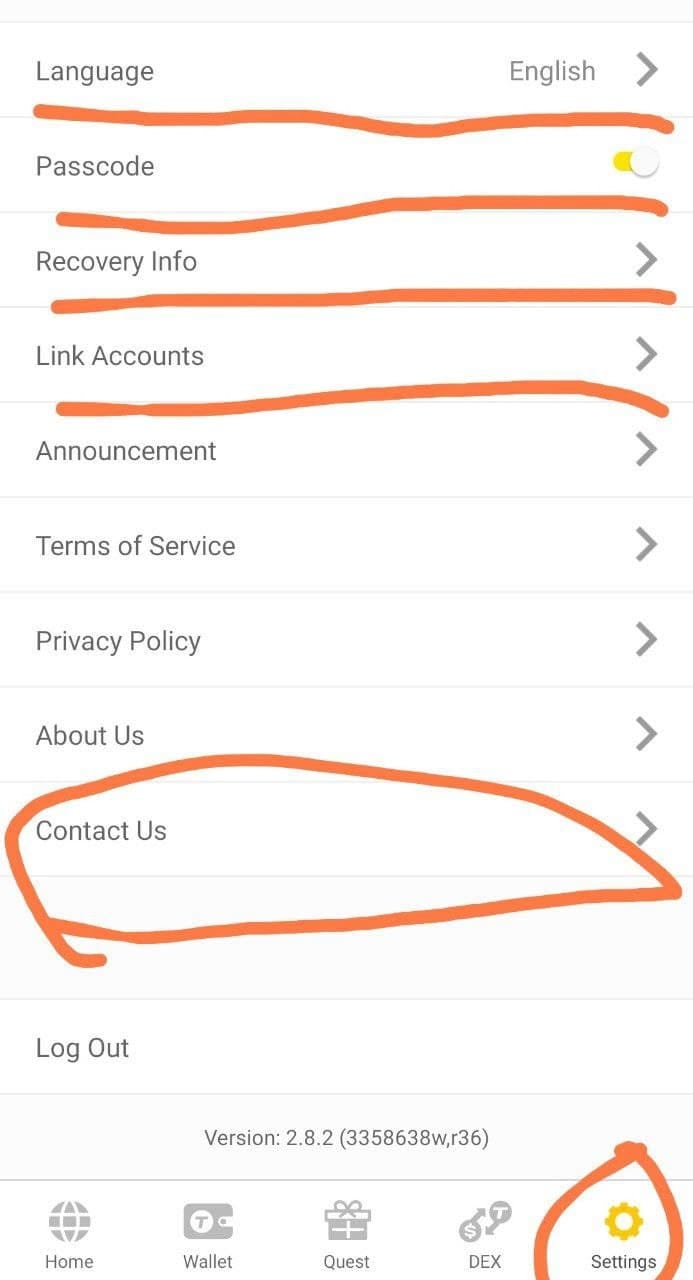Read the Terms of Service

[346, 545]
